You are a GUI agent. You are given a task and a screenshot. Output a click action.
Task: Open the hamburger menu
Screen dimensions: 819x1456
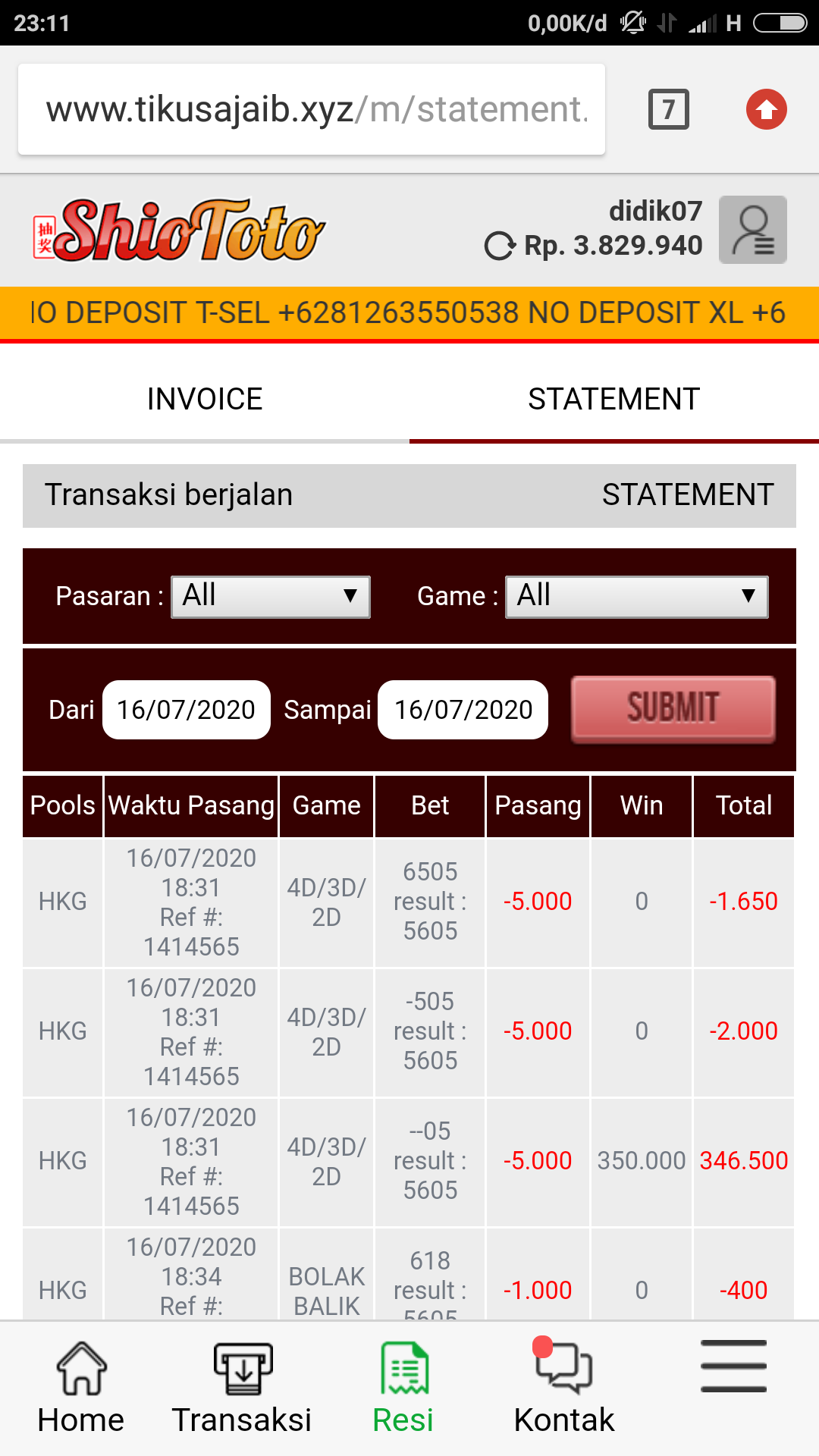[733, 1367]
